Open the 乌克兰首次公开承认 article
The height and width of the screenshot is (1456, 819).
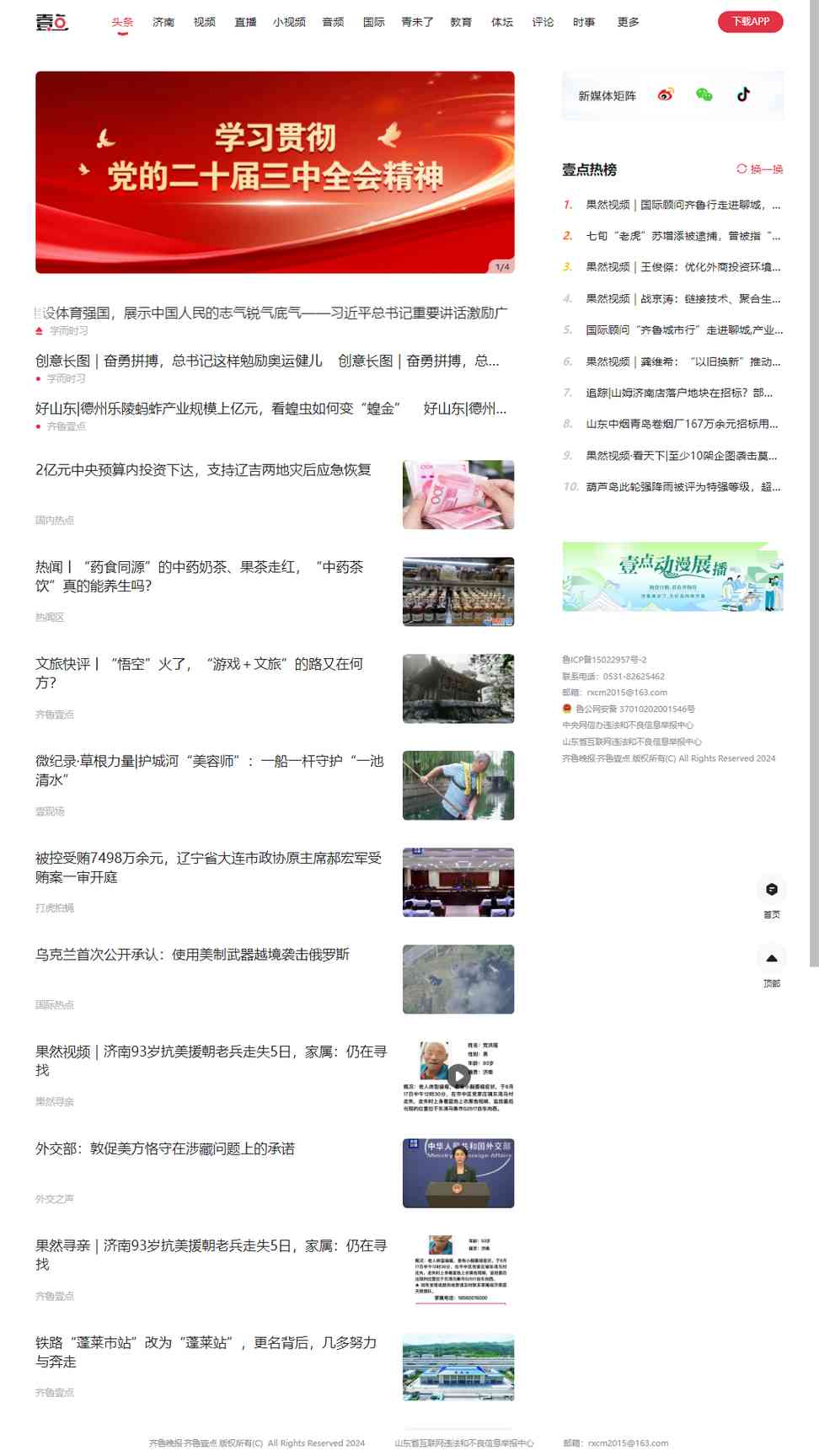192,955
